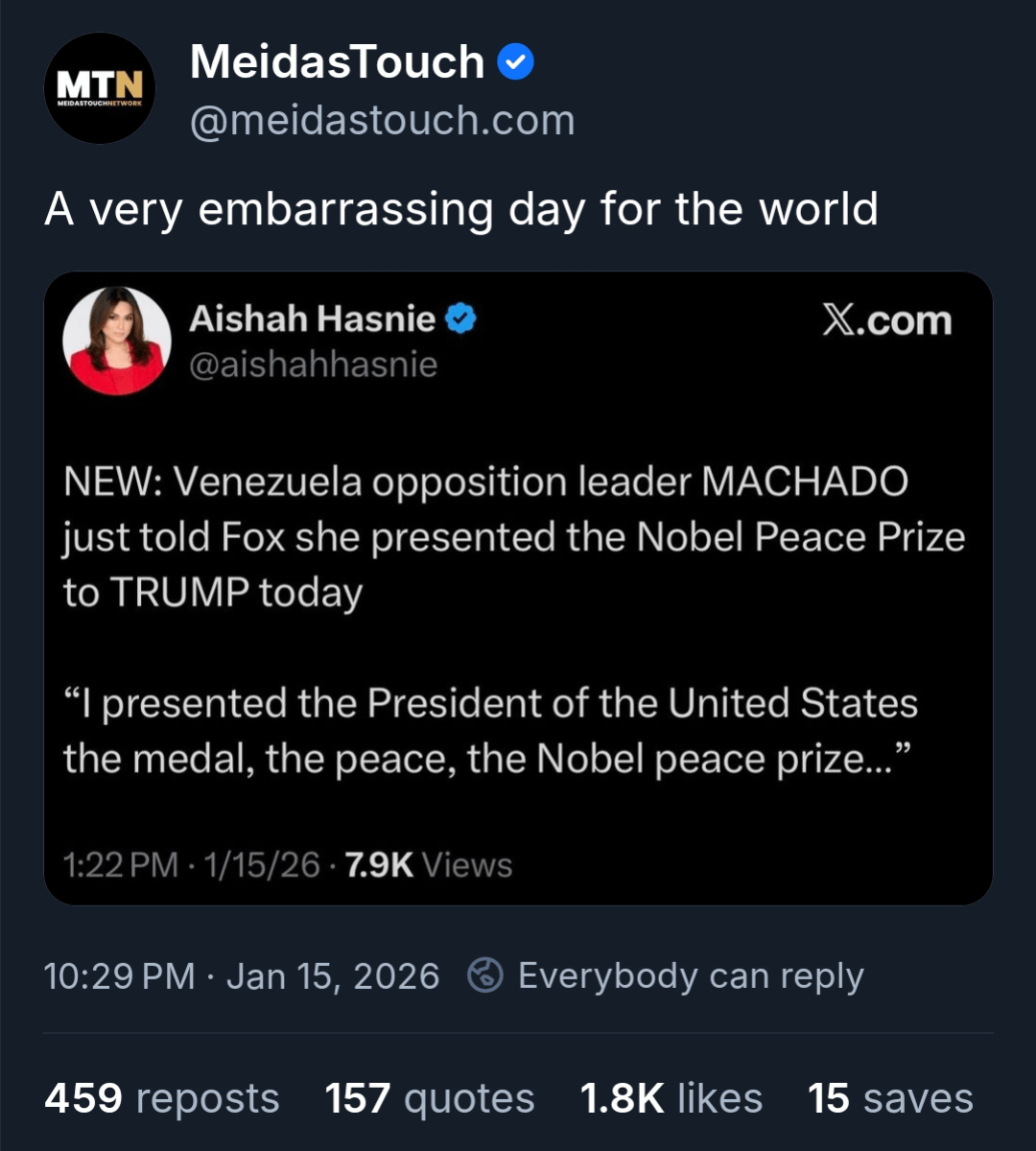Screen dimensions: 1036x1151
Task: Check the "Everybody can reply" setting
Action: [666, 976]
